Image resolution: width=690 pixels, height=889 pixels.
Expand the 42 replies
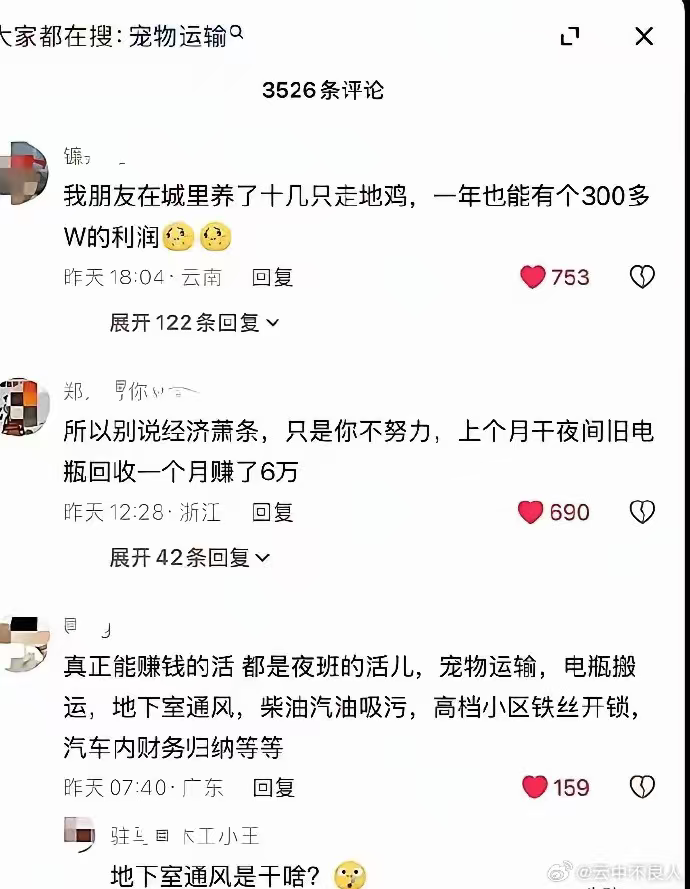[x=189, y=557]
